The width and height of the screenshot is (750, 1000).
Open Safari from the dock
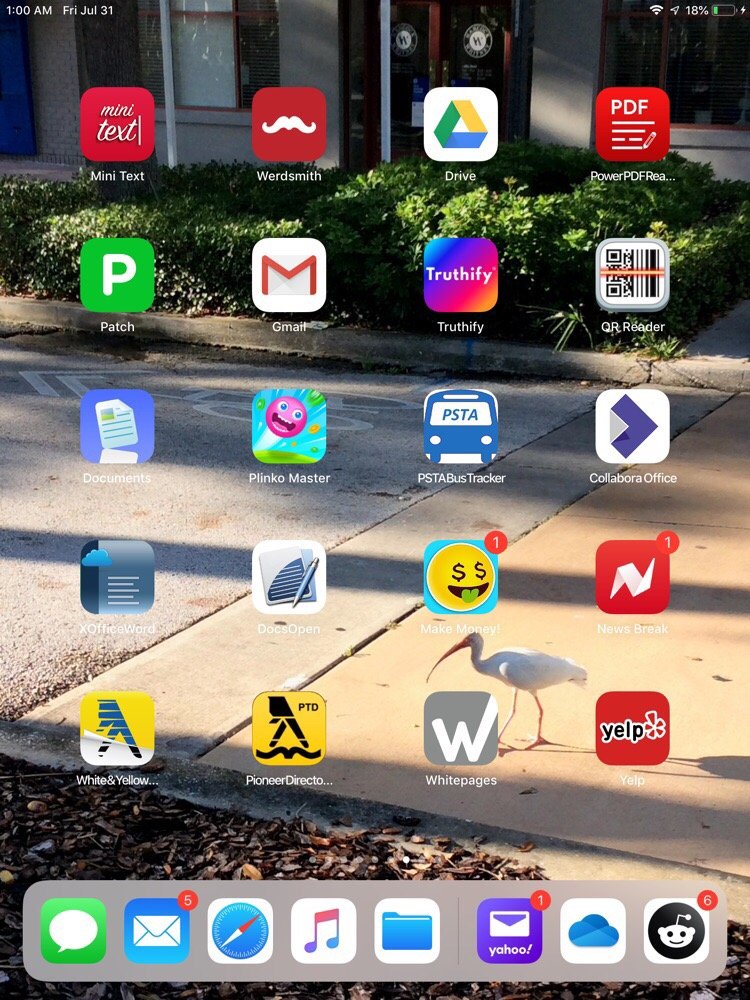(240, 931)
